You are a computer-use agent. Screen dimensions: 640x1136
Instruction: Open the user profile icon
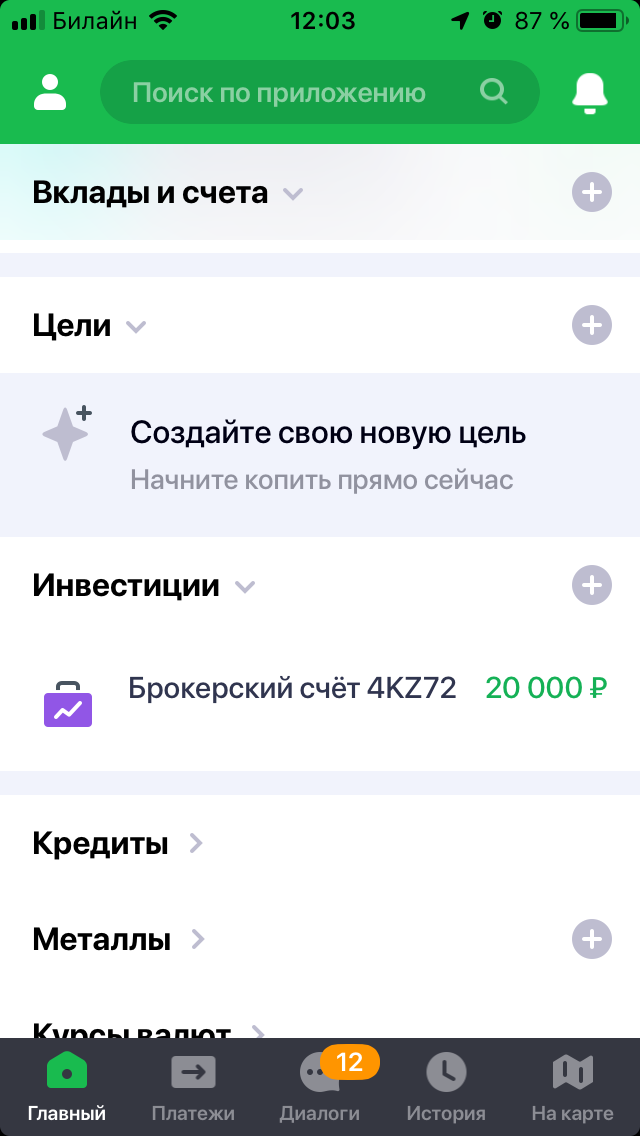[49, 92]
